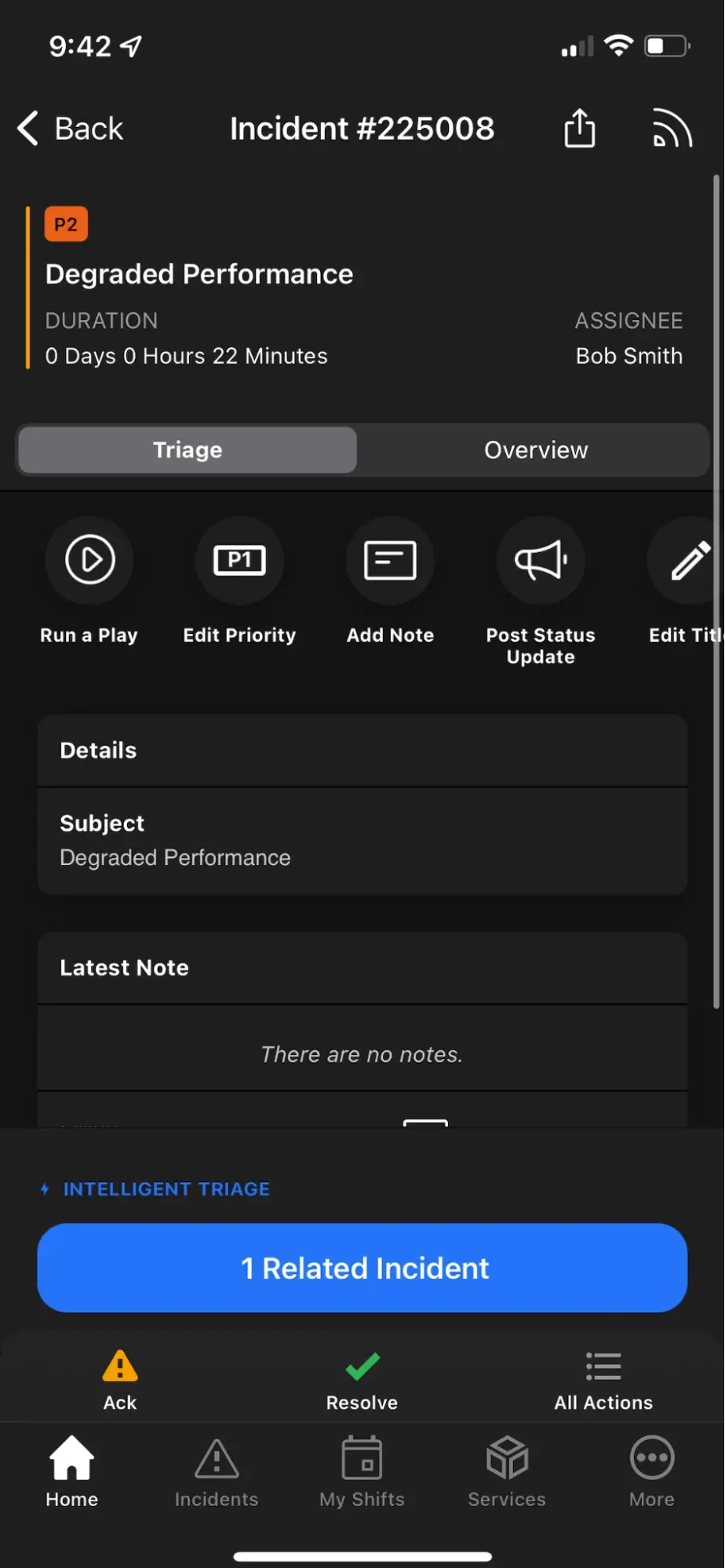This screenshot has width=725, height=1568.
Task: View the 1 Related Incident
Action: pyautogui.click(x=362, y=1268)
